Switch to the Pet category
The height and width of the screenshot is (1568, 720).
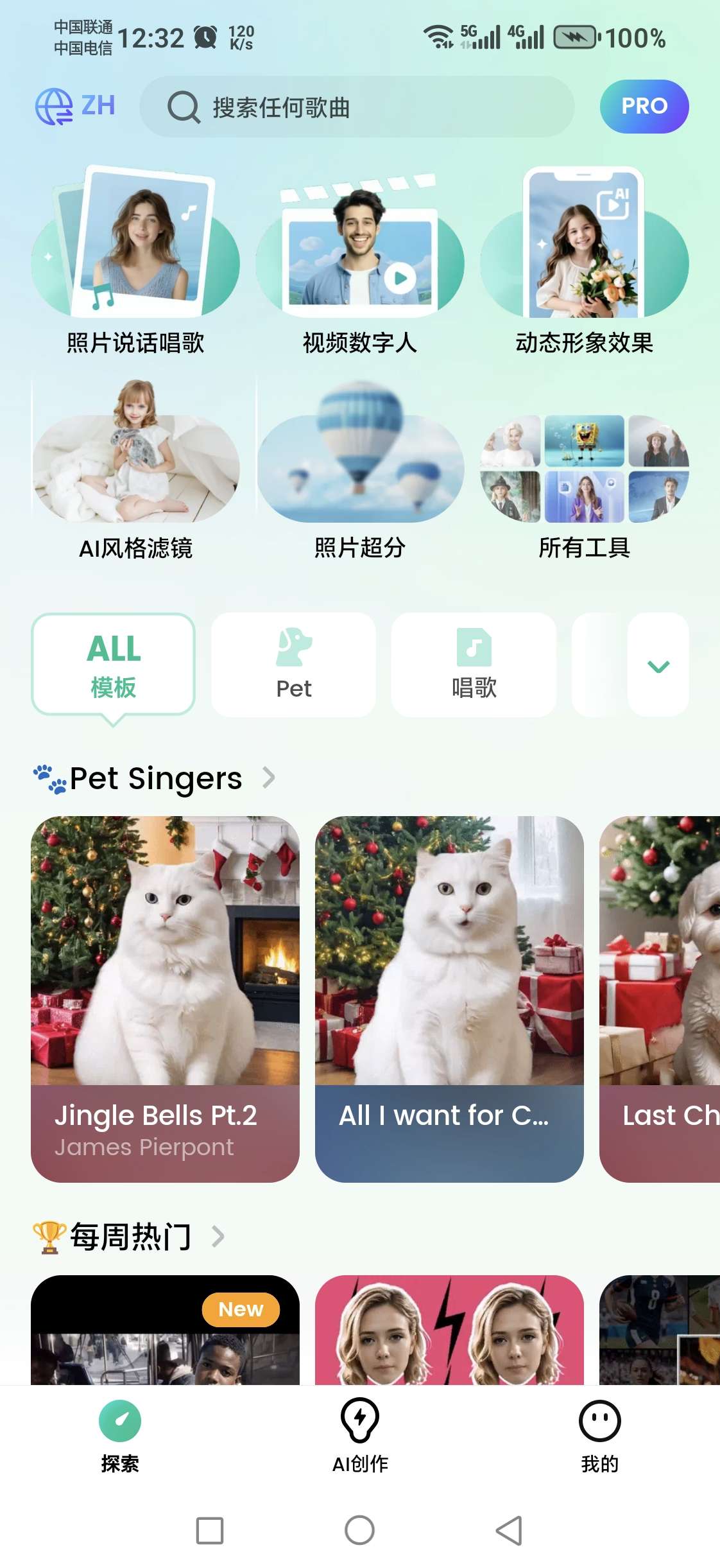(x=294, y=665)
